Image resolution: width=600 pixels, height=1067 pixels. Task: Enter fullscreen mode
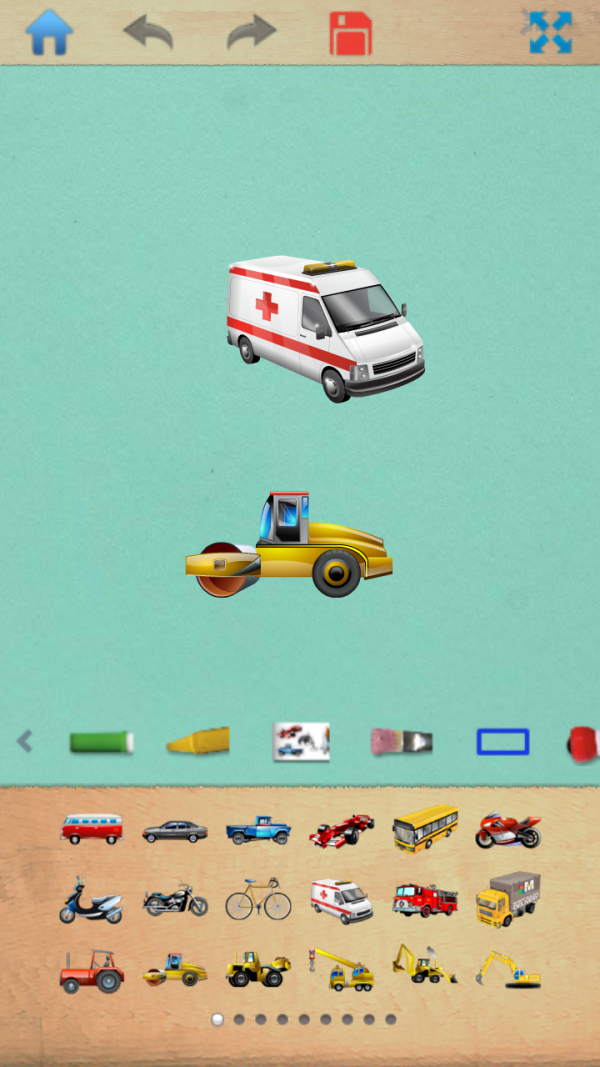(x=550, y=32)
